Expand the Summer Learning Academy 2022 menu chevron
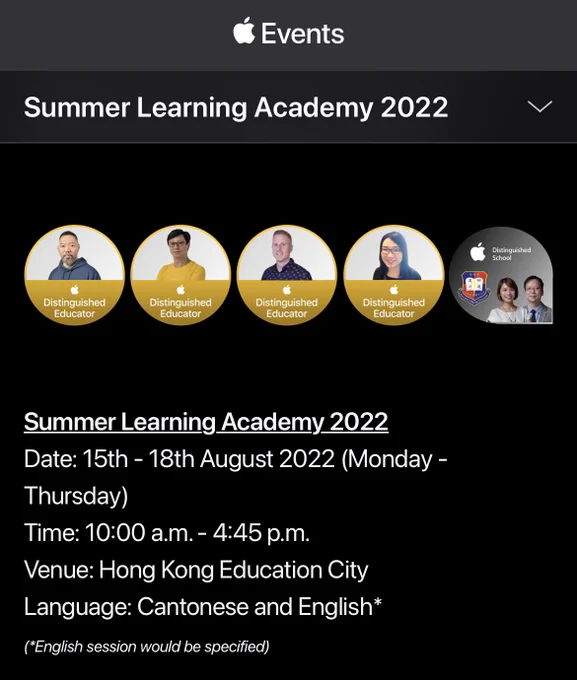 (x=539, y=107)
